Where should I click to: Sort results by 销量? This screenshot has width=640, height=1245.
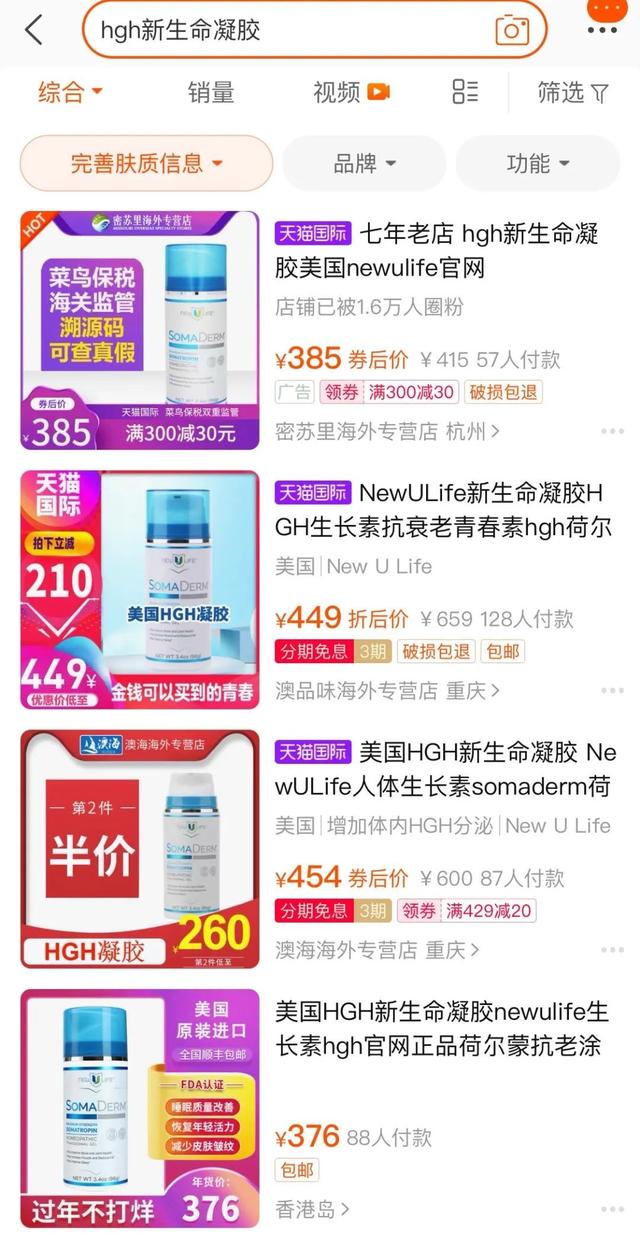click(x=211, y=93)
